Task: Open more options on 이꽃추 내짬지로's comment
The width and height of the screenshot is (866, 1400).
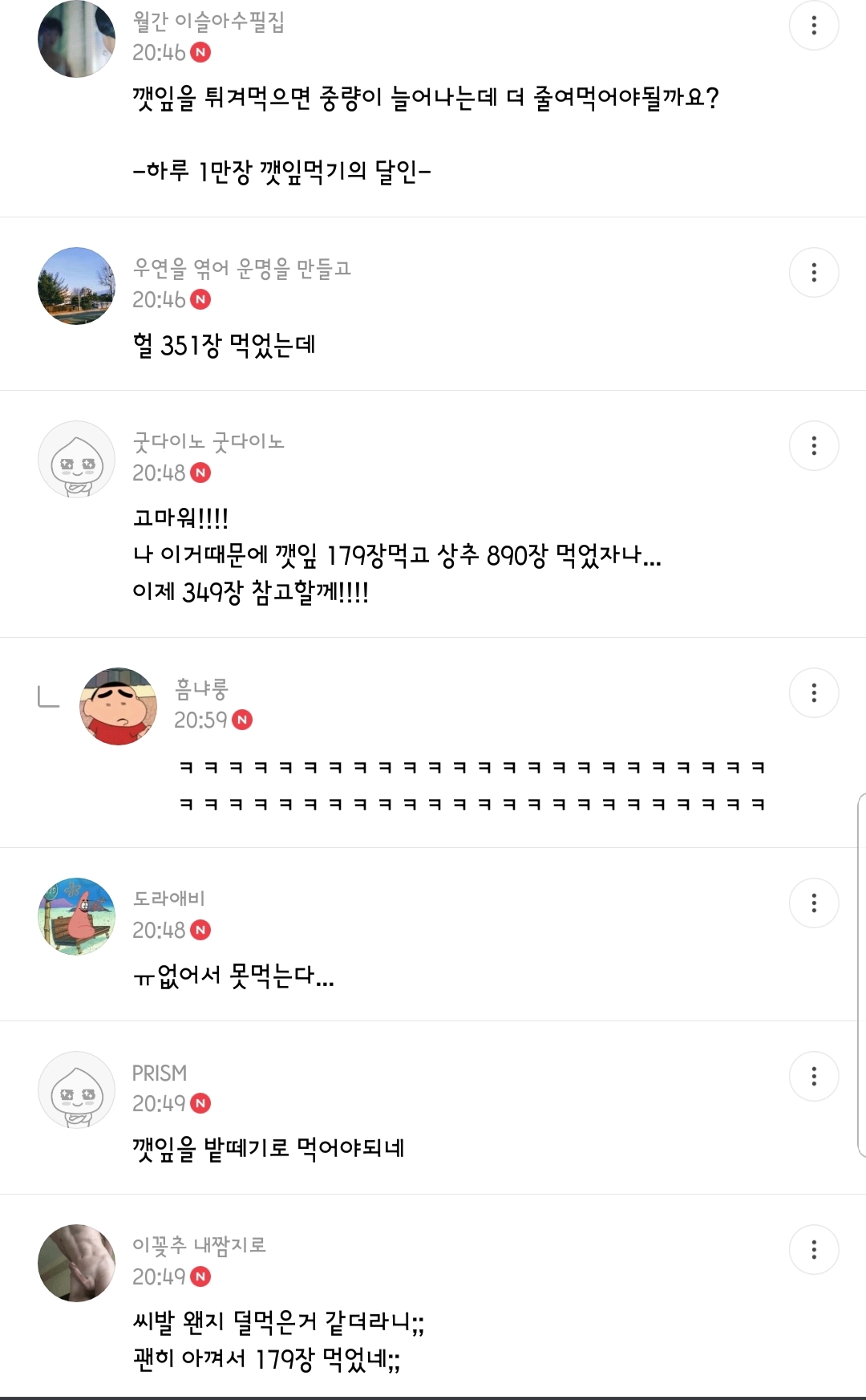Action: (814, 1249)
